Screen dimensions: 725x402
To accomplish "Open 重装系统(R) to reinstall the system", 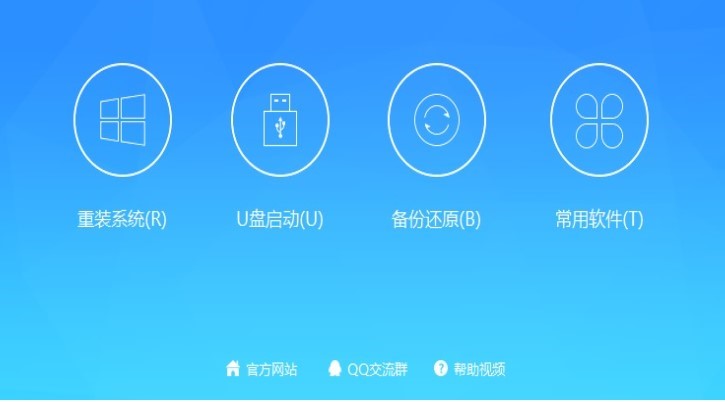I will coord(122,122).
